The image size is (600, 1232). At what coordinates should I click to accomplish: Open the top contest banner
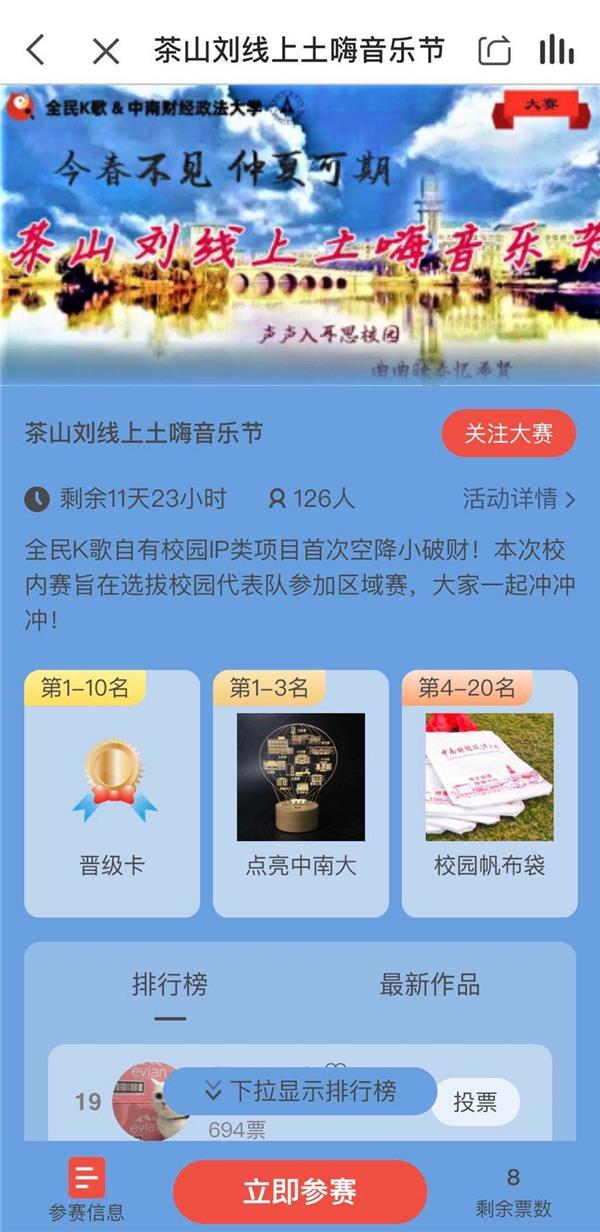click(300, 233)
